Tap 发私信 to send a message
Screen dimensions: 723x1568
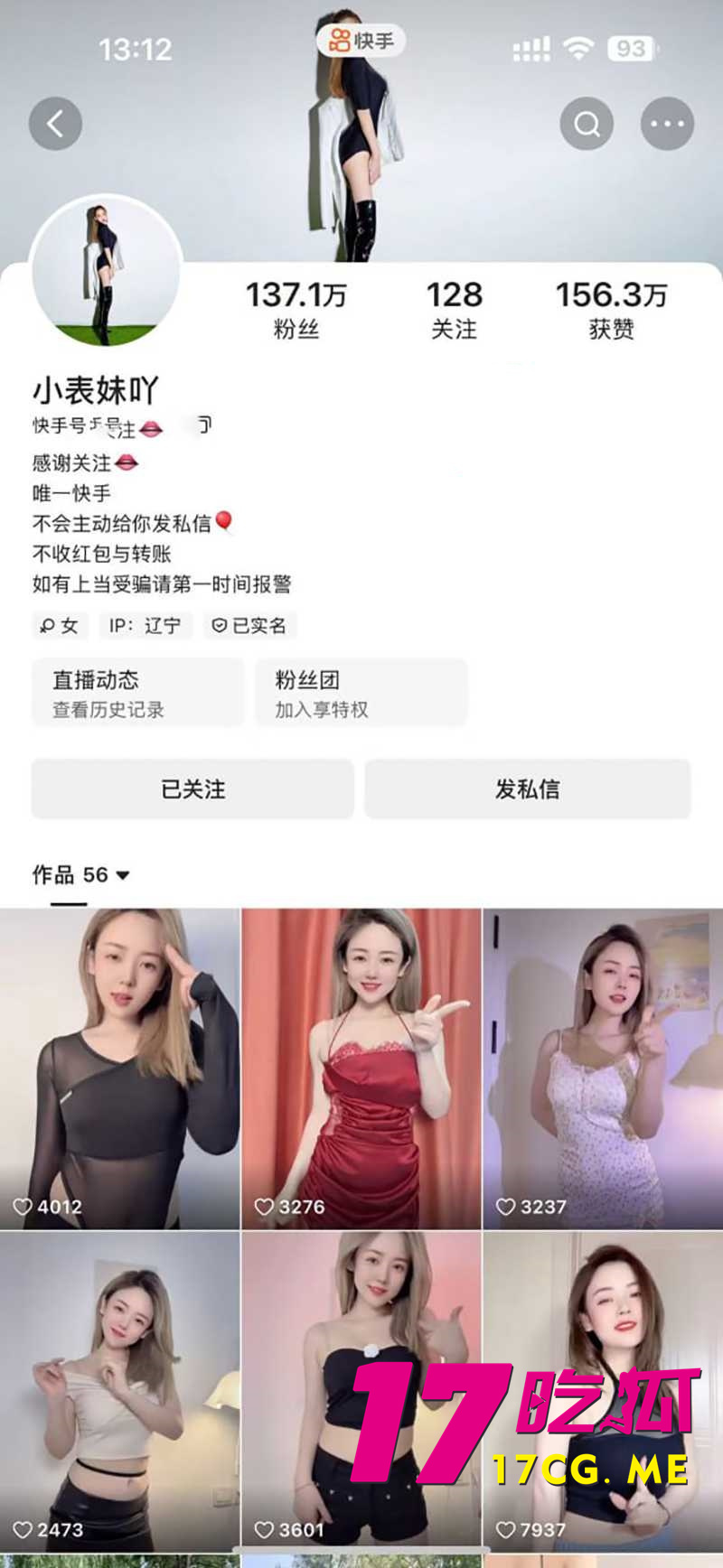pyautogui.click(x=528, y=789)
